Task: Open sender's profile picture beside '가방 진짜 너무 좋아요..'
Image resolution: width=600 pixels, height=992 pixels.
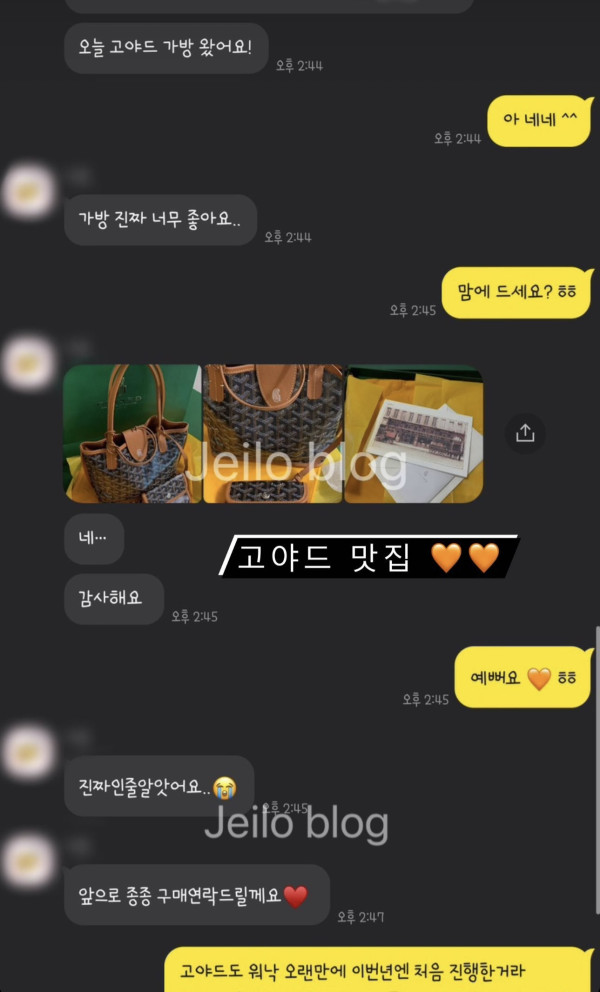Action: [x=30, y=191]
